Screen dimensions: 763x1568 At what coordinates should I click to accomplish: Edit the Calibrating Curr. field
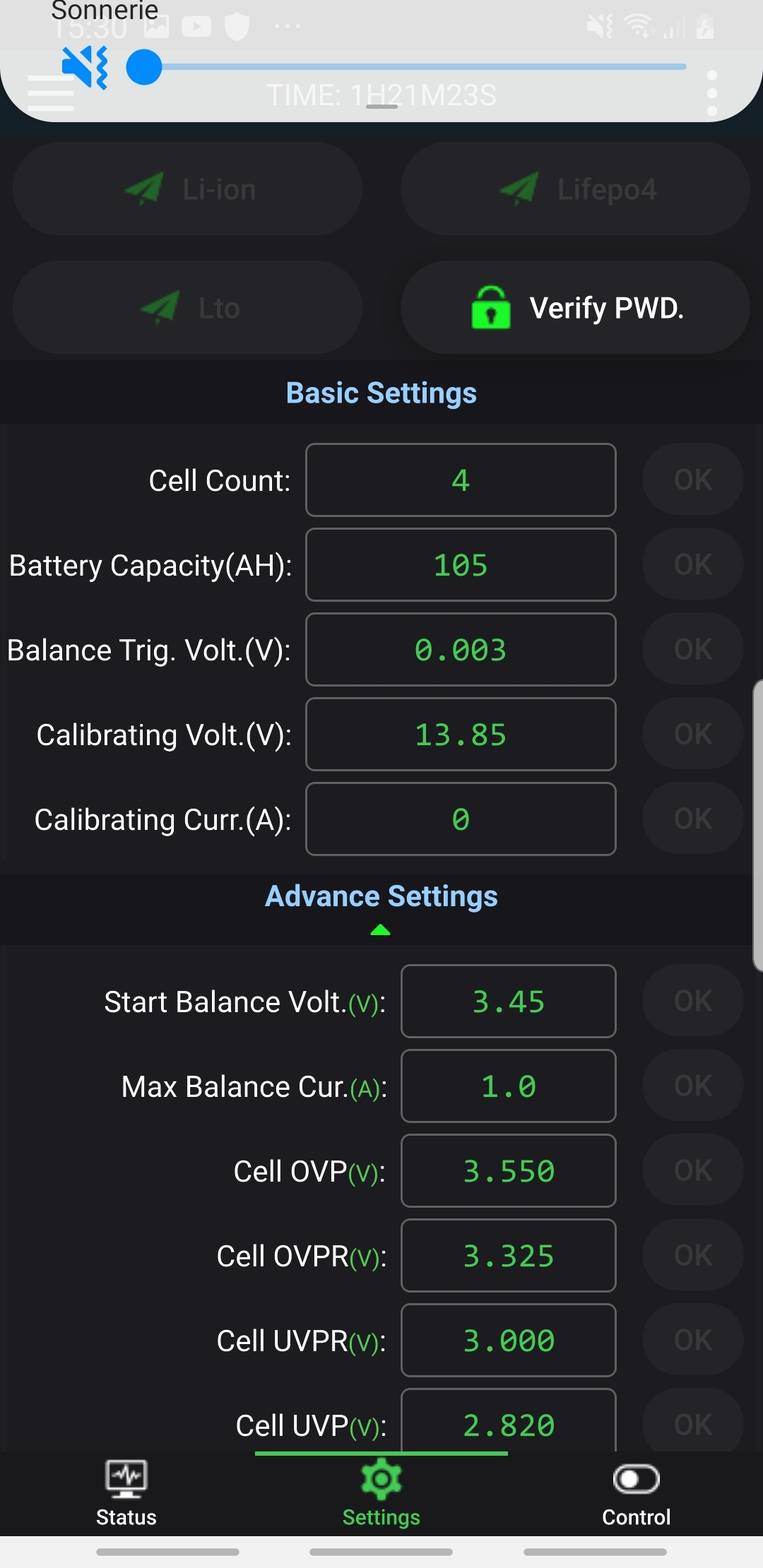tap(461, 819)
